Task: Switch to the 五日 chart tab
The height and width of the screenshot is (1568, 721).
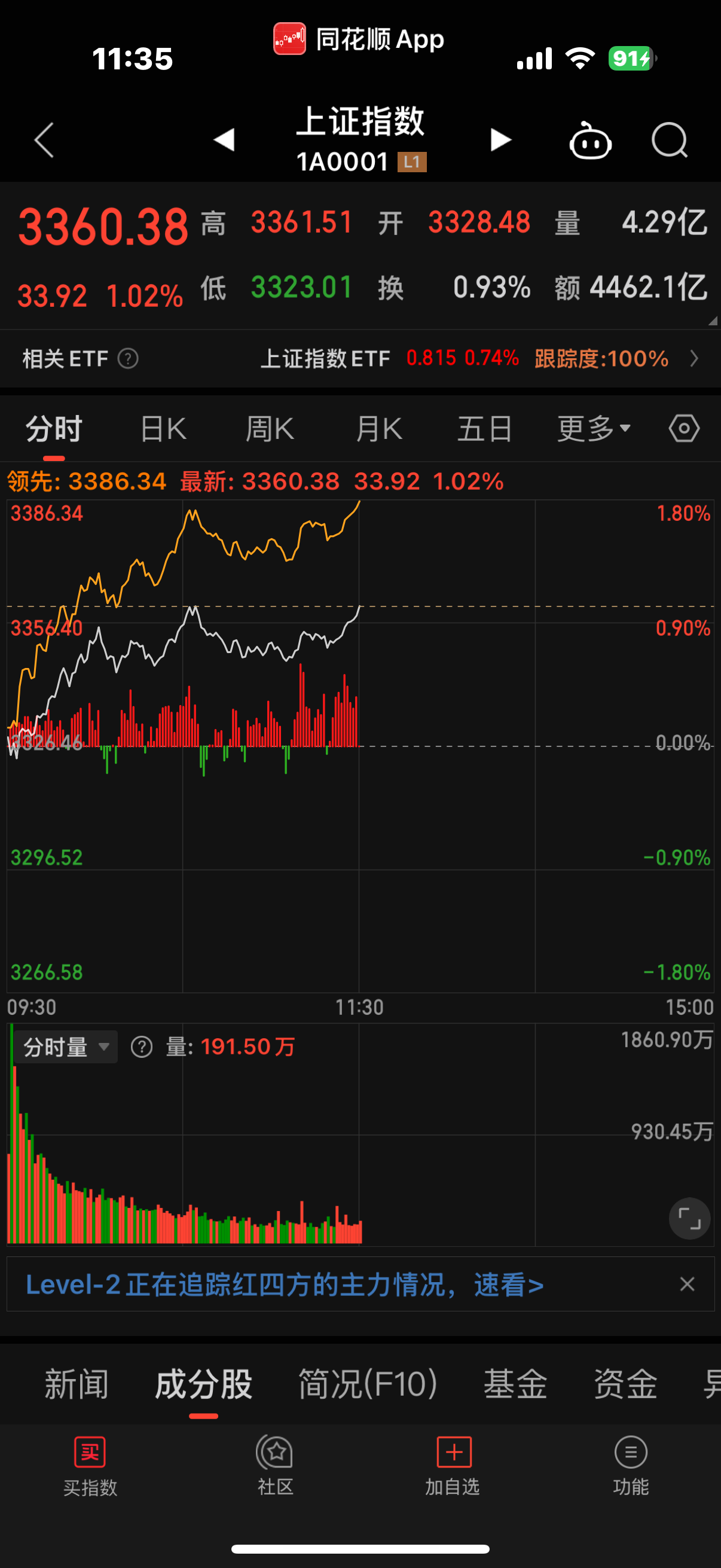Action: pyautogui.click(x=484, y=429)
